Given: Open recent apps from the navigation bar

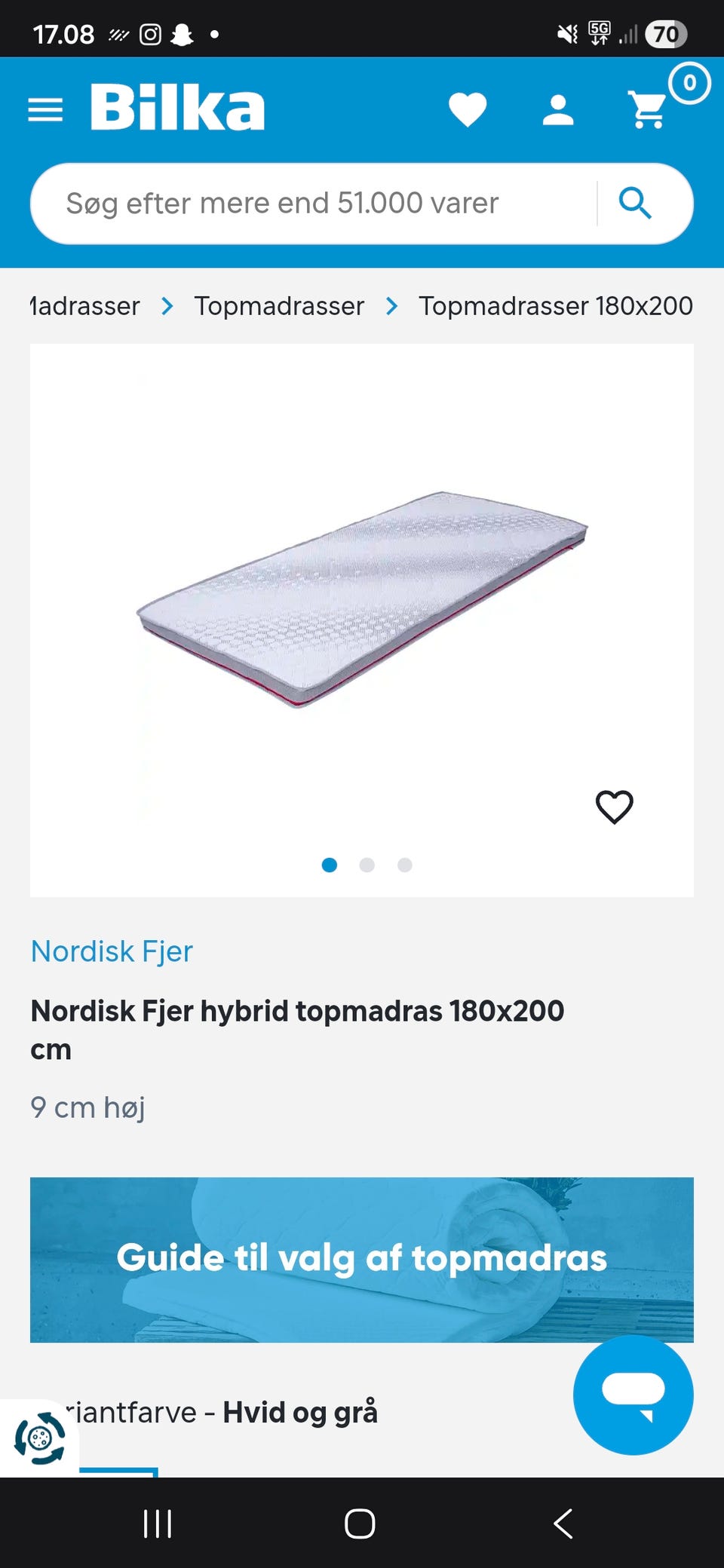Looking at the screenshot, I should pyautogui.click(x=158, y=1524).
